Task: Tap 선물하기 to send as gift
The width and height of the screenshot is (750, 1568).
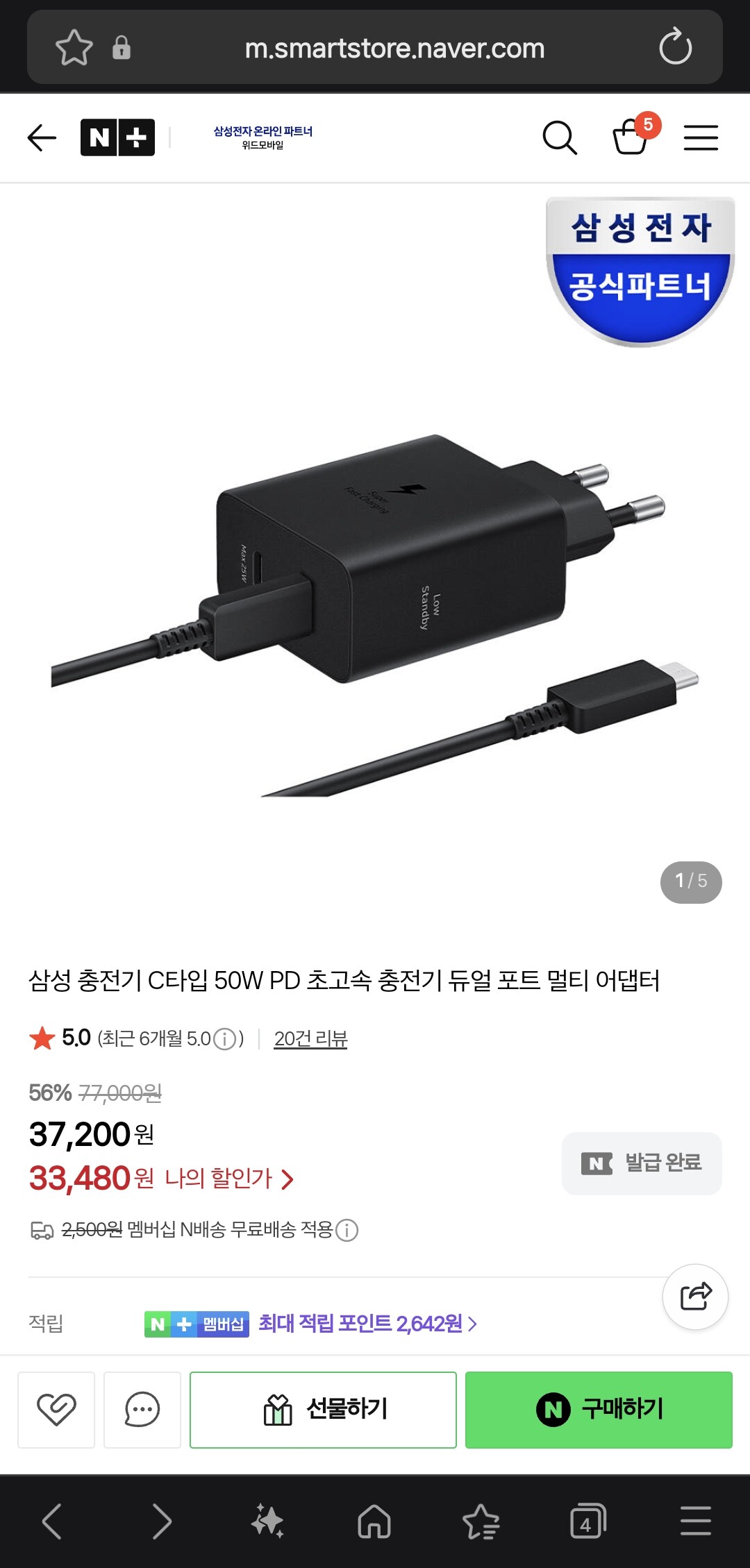Action: point(323,1410)
